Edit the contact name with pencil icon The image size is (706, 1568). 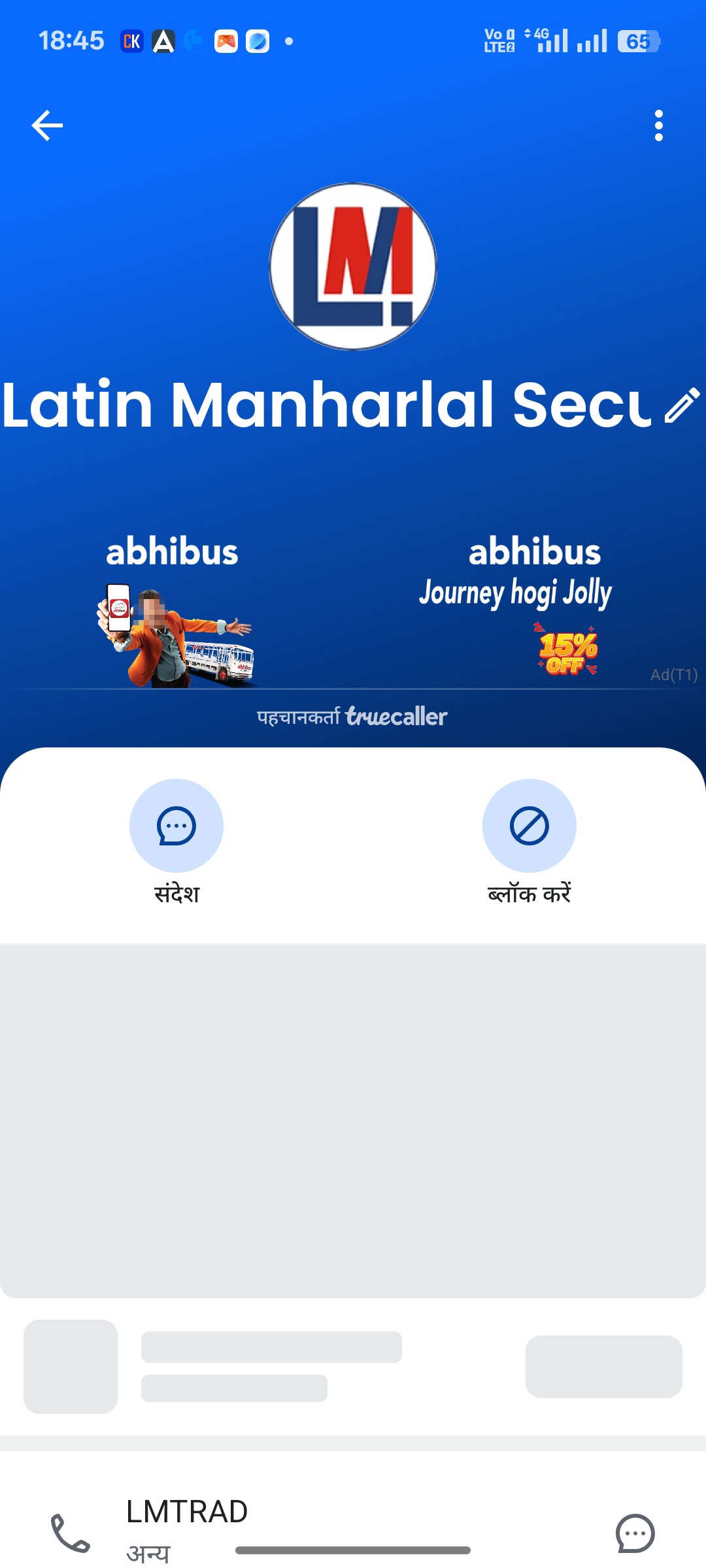tap(682, 406)
